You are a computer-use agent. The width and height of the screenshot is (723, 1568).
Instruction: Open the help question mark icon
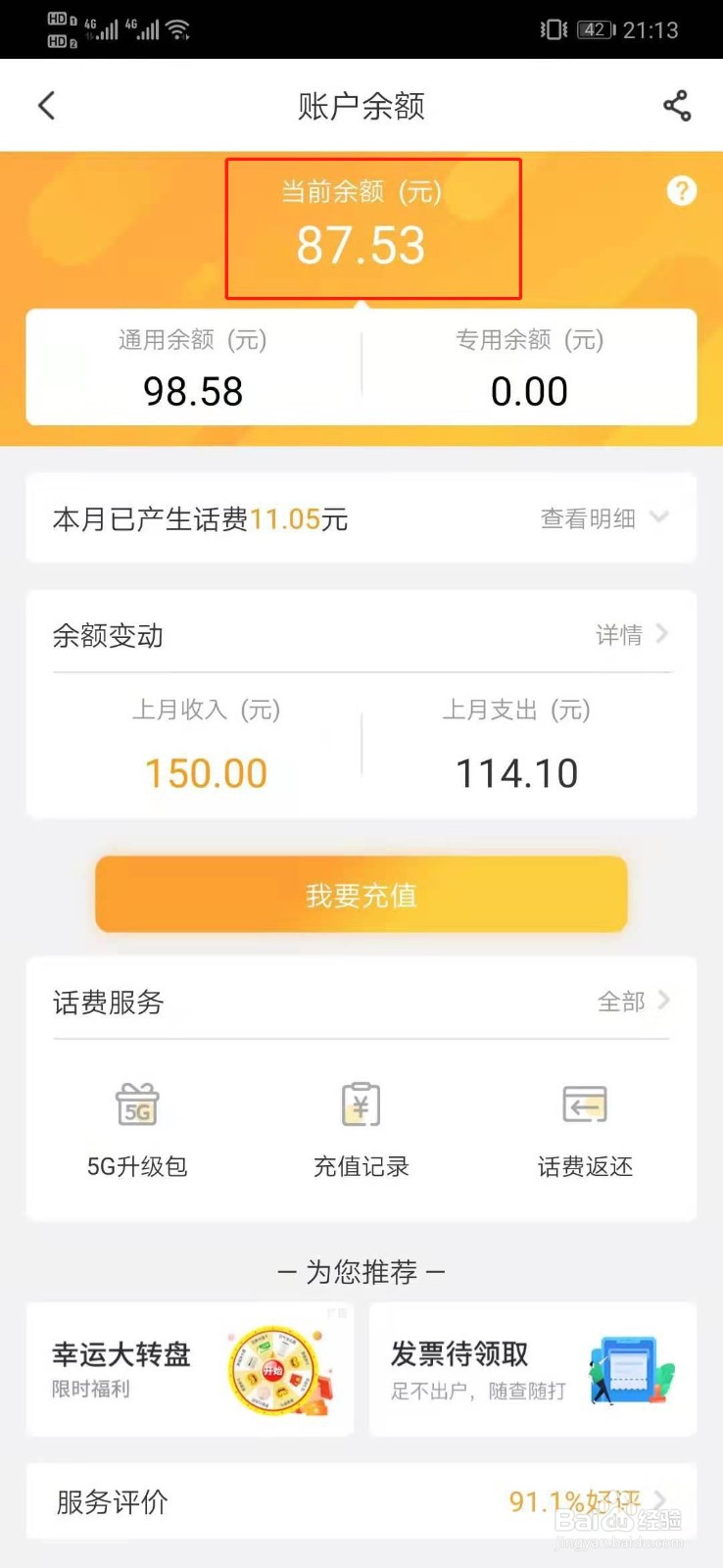coord(682,191)
